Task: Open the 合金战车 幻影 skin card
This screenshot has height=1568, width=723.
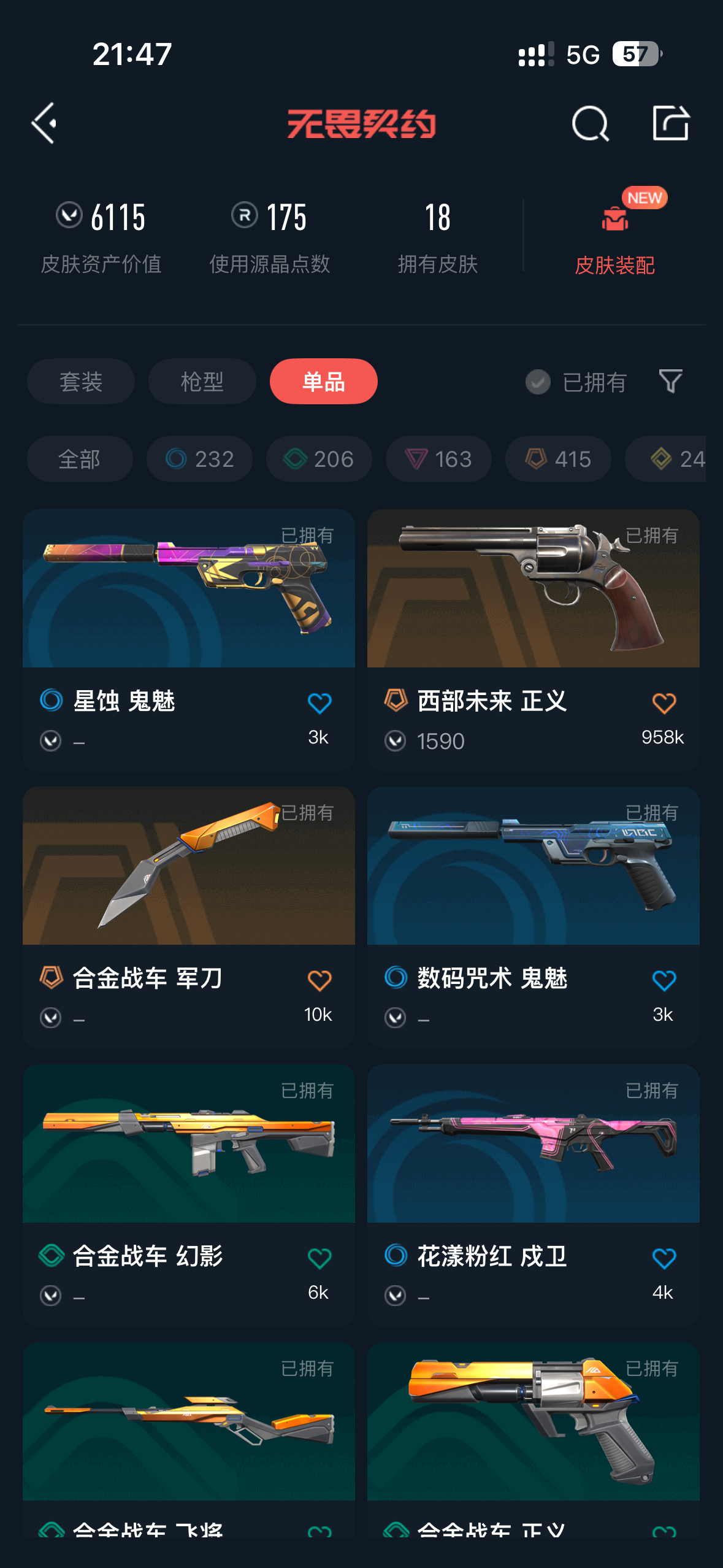Action: click(189, 1195)
